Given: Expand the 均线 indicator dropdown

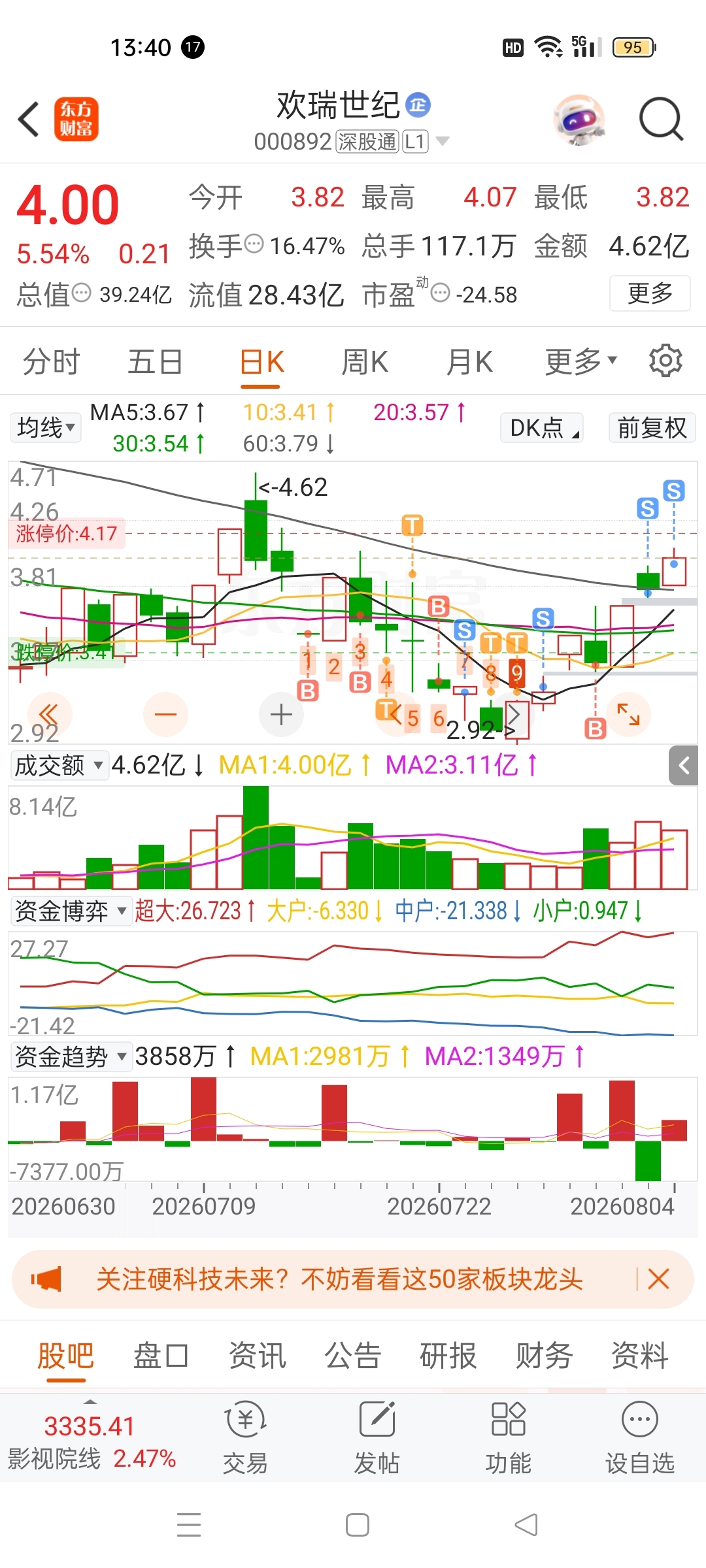Looking at the screenshot, I should [45, 428].
